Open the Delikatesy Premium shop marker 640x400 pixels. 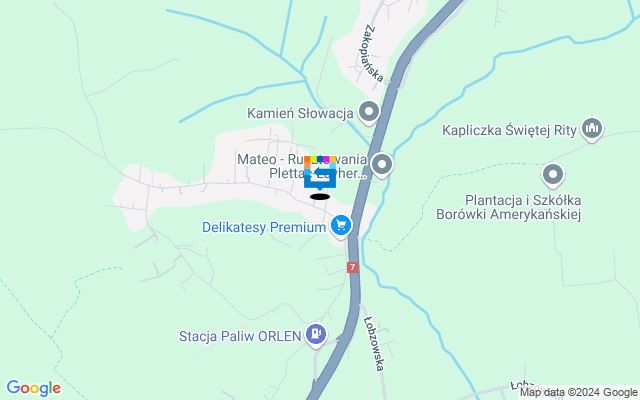[342, 226]
